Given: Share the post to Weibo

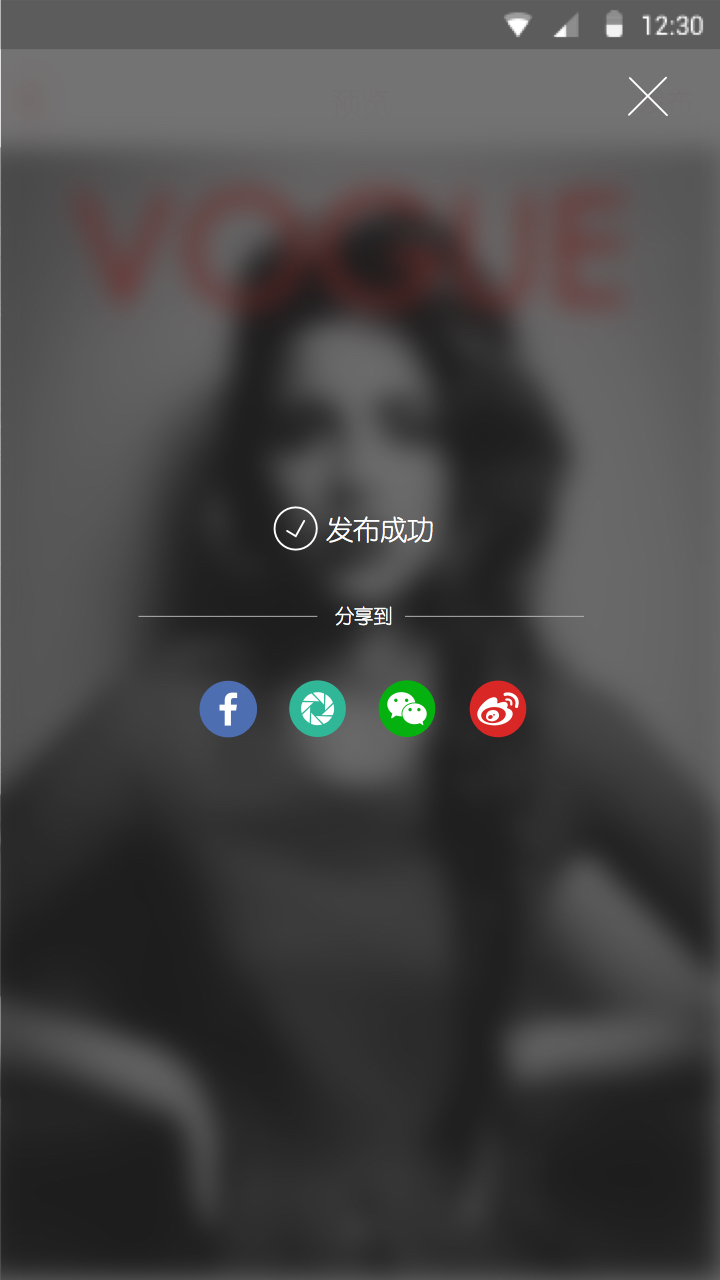Looking at the screenshot, I should coord(498,709).
